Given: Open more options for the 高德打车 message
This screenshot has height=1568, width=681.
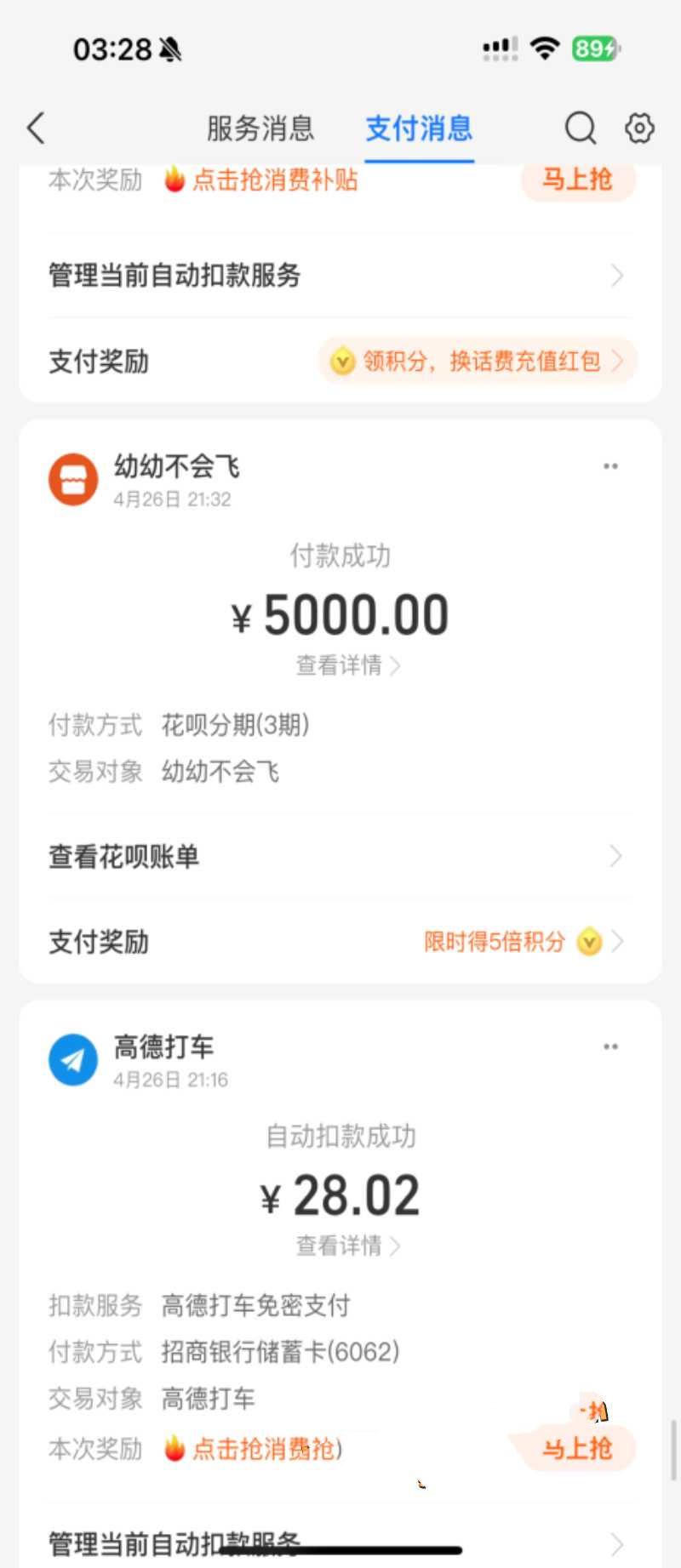Looking at the screenshot, I should pos(610,1046).
